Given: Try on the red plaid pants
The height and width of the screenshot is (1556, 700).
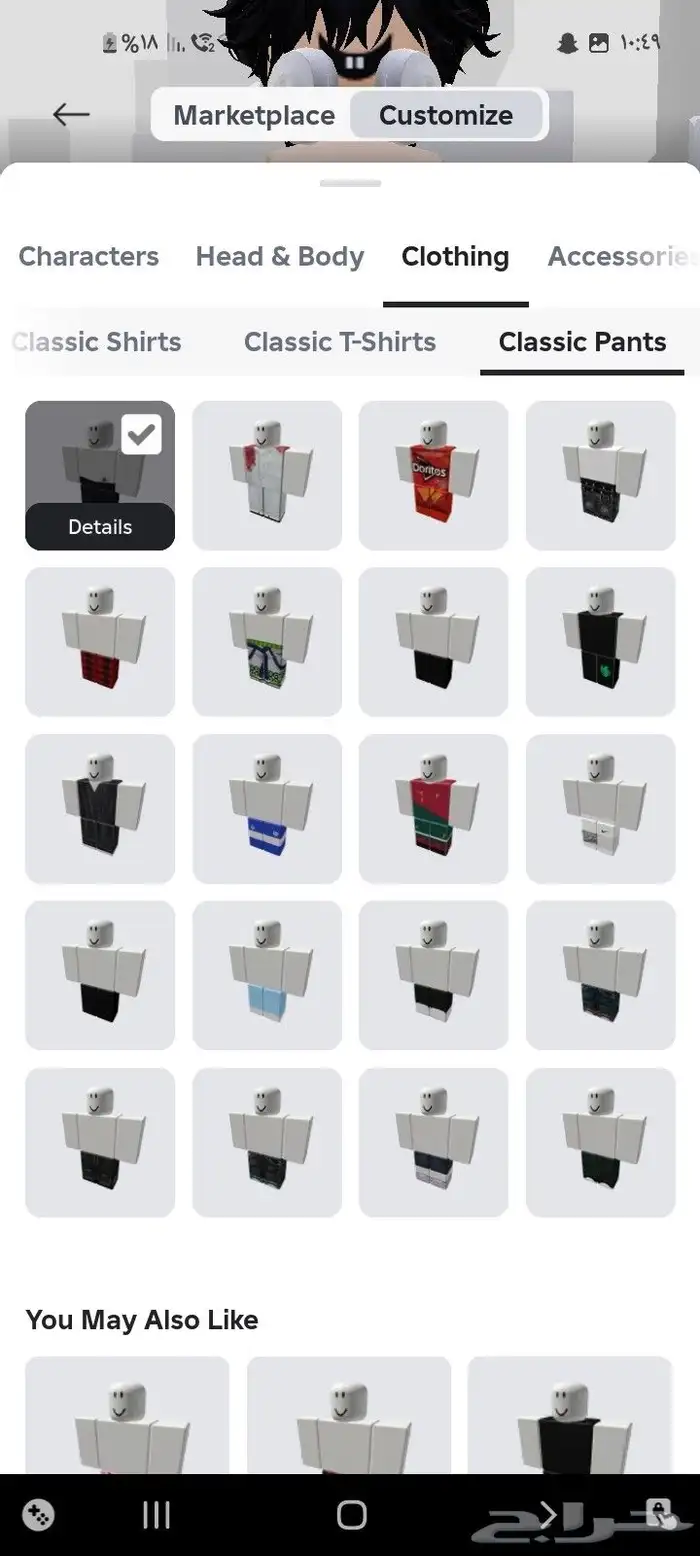Looking at the screenshot, I should point(100,642).
